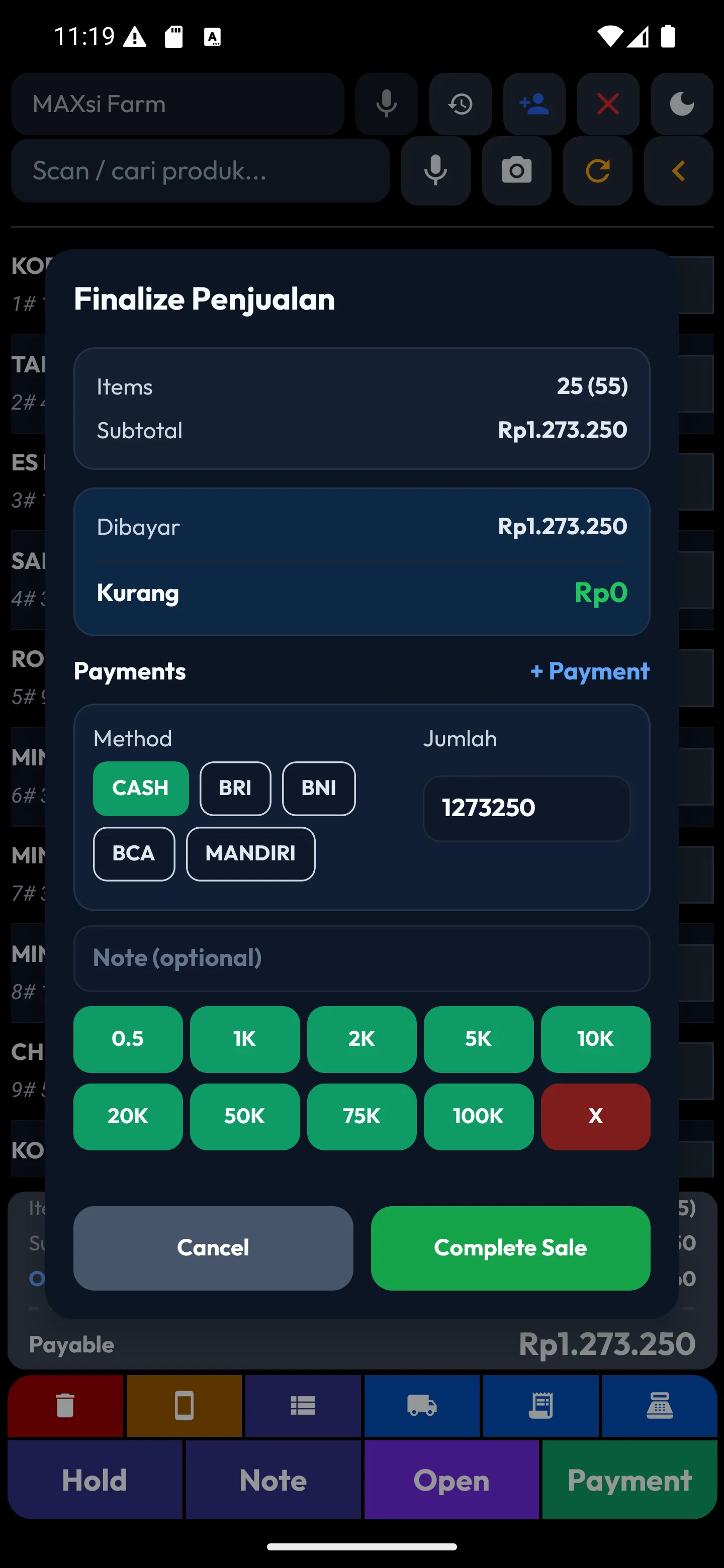The image size is (724, 1568).
Task: Click the + Payment link
Action: [x=589, y=671]
